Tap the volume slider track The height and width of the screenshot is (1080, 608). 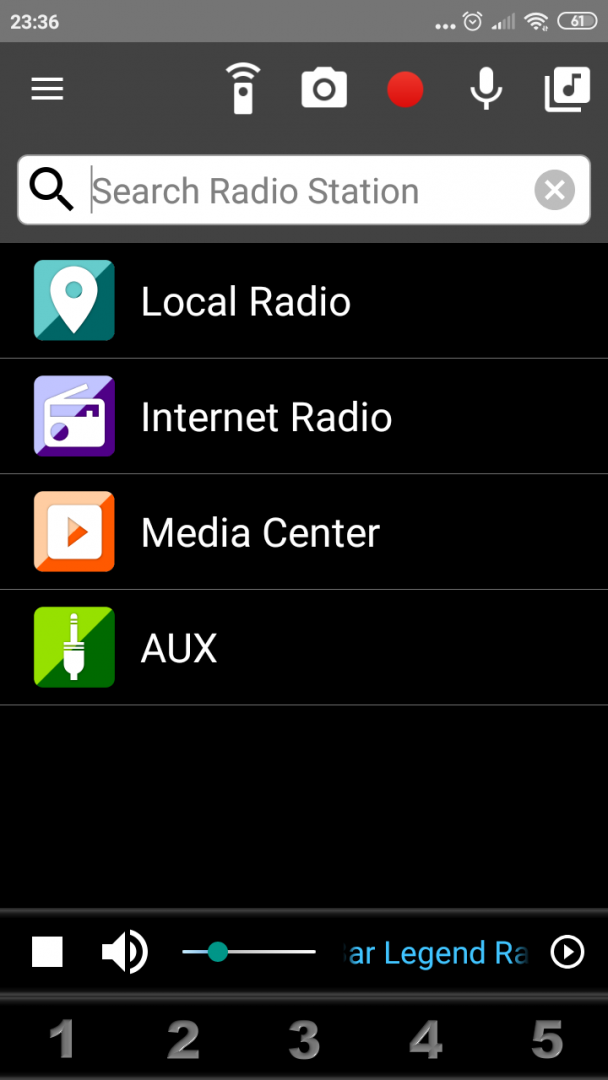pyautogui.click(x=249, y=952)
